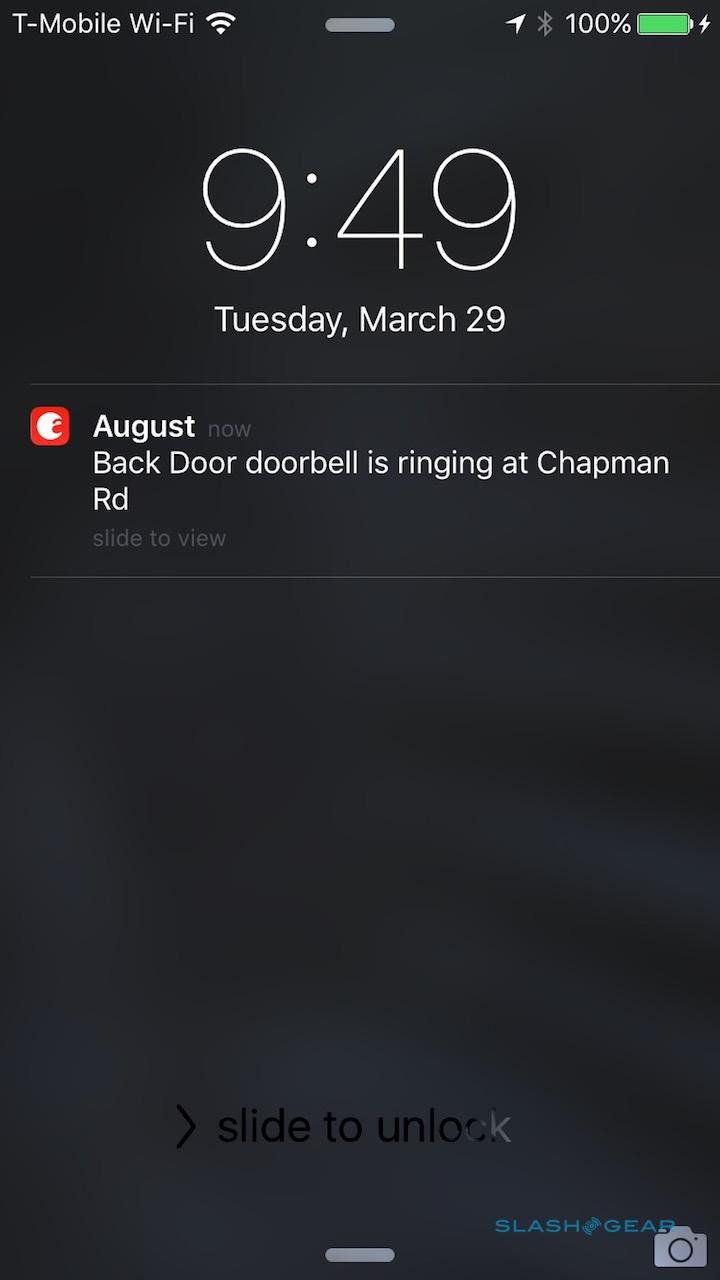720x1280 pixels.
Task: Tap the camera shortcut icon
Action: click(680, 1247)
